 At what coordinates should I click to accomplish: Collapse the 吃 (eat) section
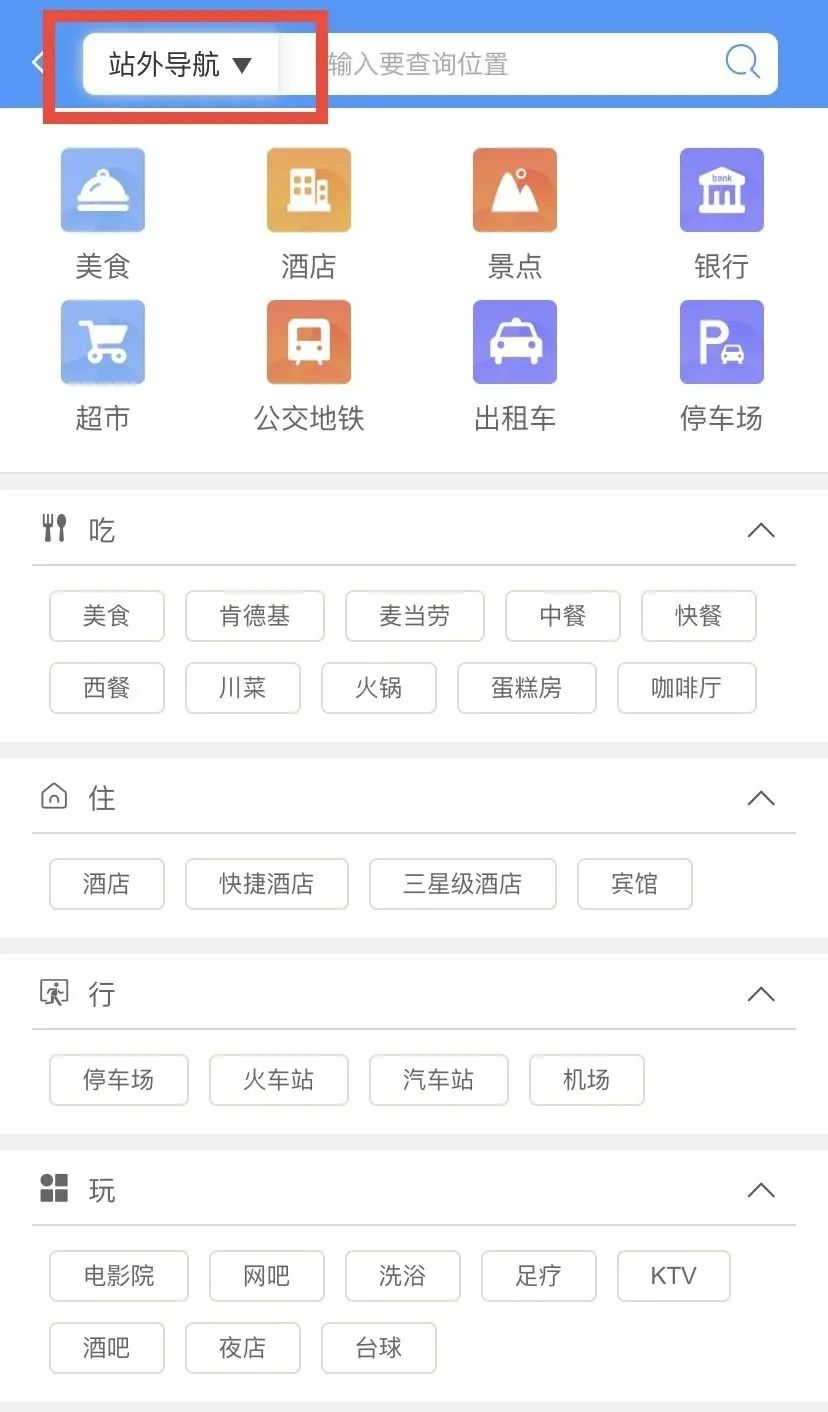click(762, 530)
